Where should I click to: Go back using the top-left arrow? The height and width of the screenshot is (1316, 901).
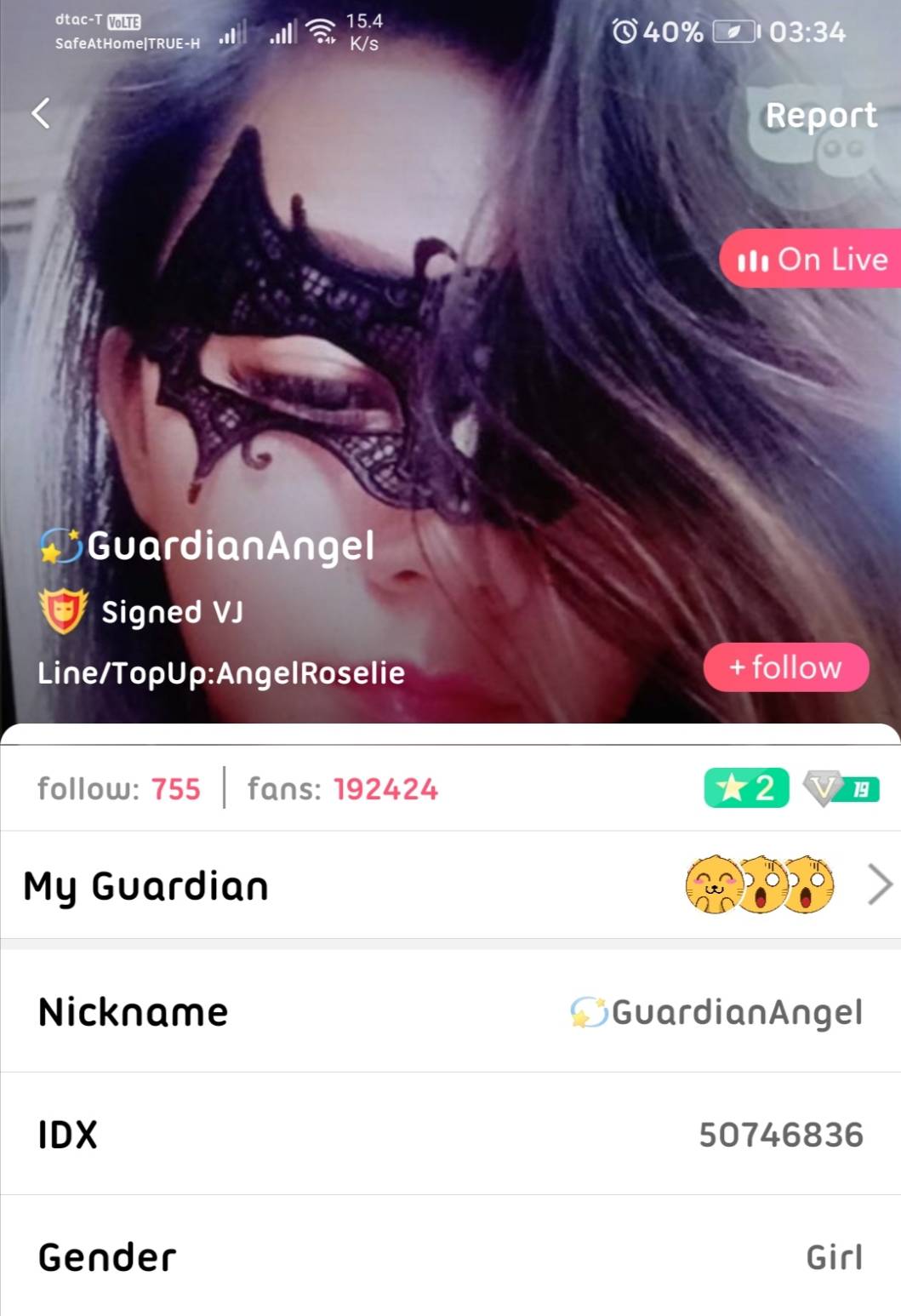(41, 113)
